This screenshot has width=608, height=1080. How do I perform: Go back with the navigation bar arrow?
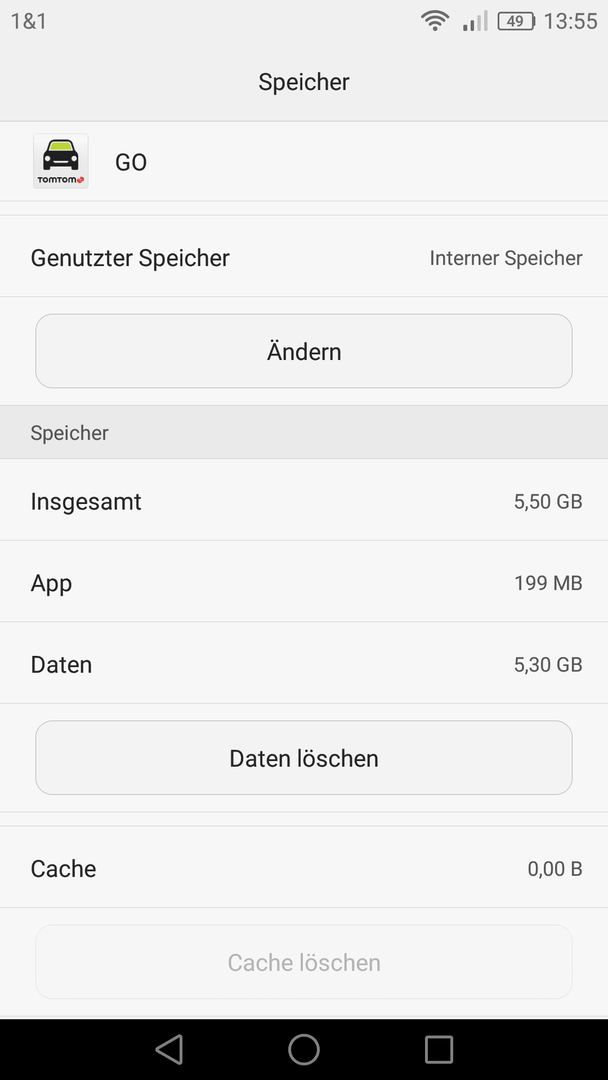point(169,1050)
